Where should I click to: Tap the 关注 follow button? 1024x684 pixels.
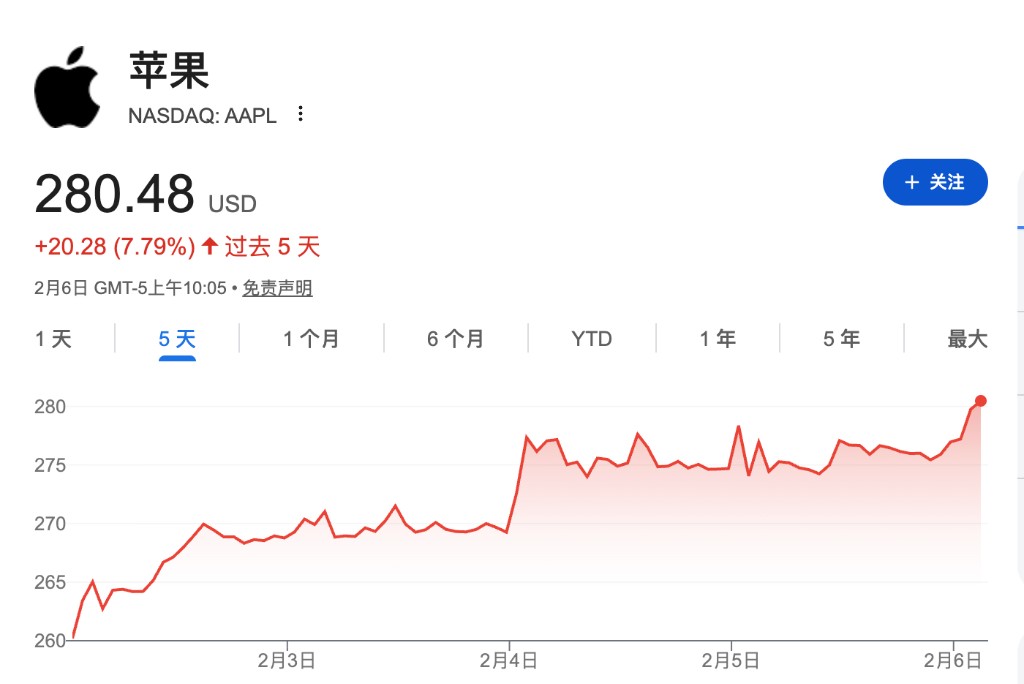(x=935, y=182)
